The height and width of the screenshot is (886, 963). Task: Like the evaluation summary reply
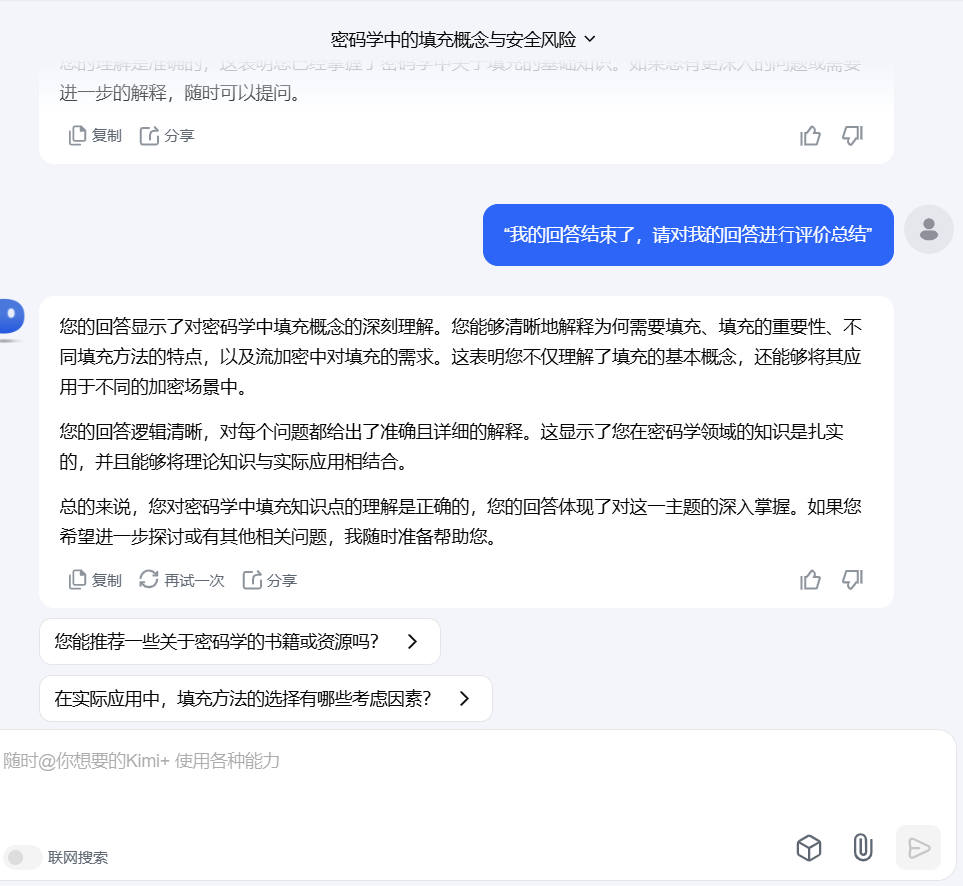(x=810, y=580)
